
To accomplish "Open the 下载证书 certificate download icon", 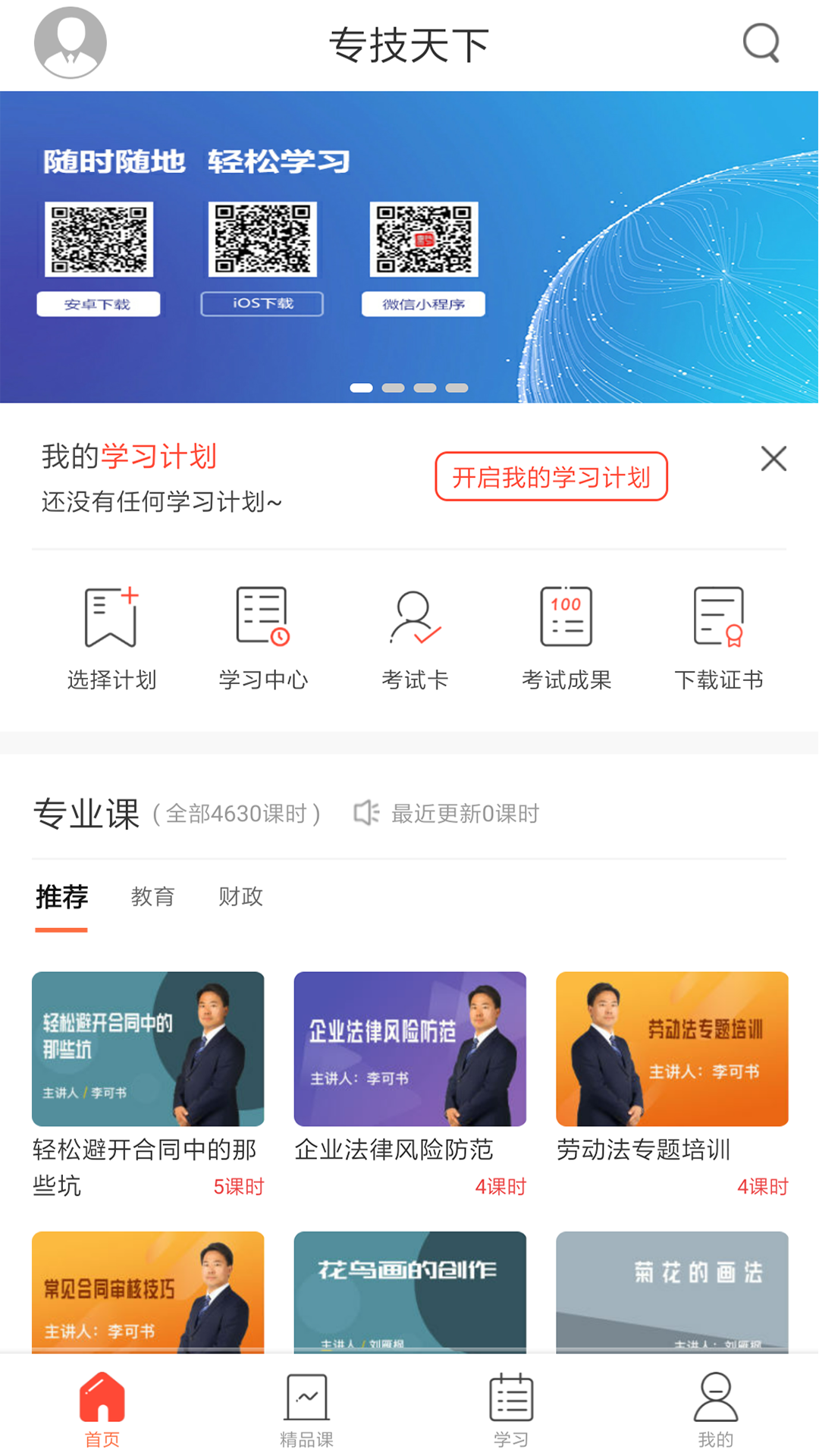I will (x=718, y=616).
